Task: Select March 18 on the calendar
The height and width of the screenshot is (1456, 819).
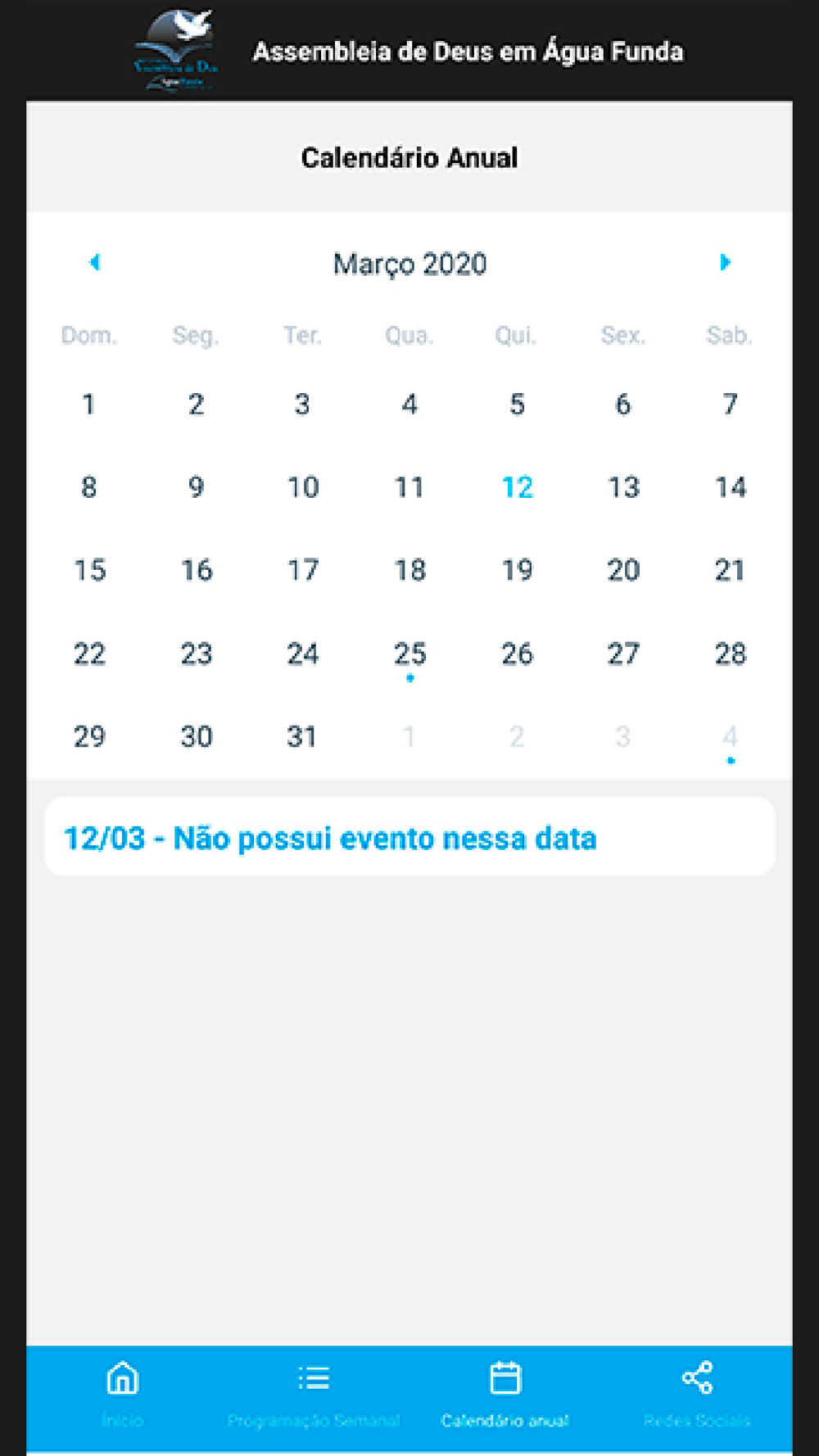Action: 409,571
